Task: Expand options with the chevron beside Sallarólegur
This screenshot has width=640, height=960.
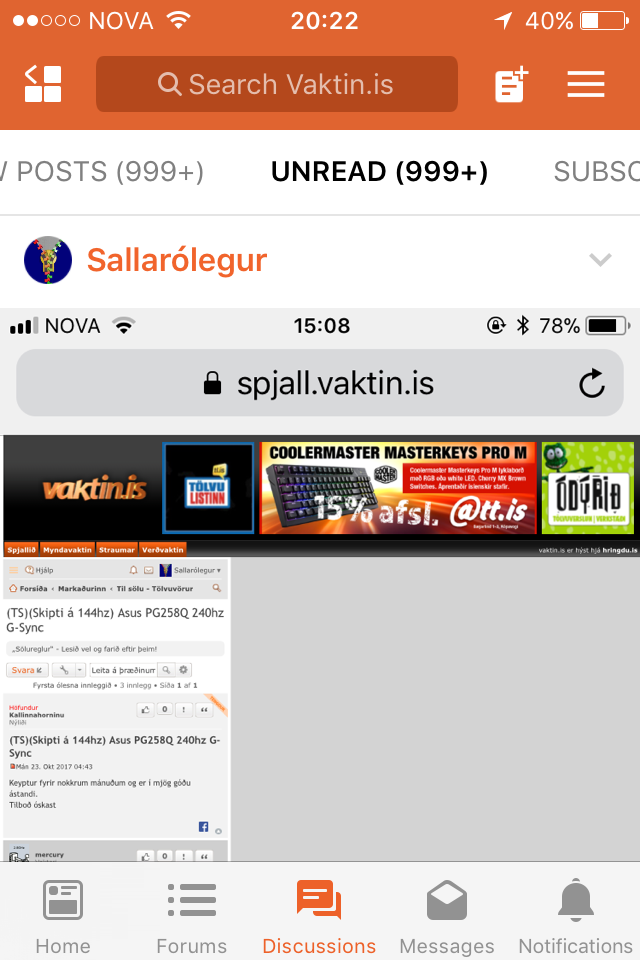Action: [600, 260]
